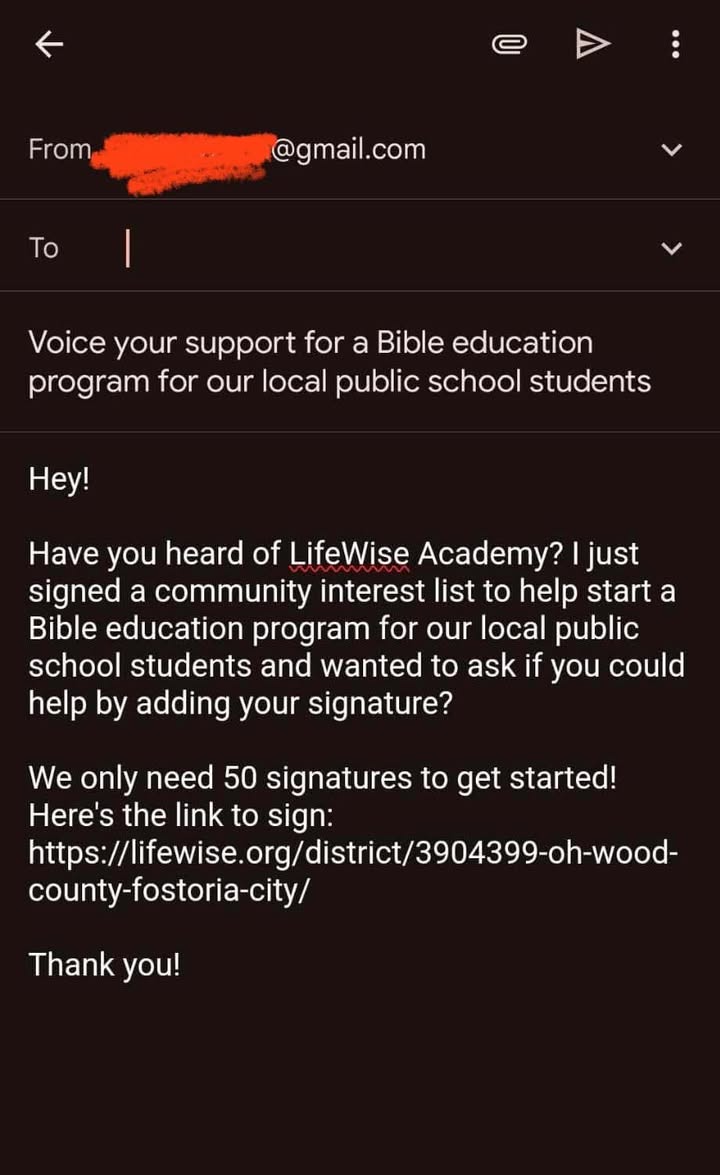Open the three-dot overflow menu
The width and height of the screenshot is (720, 1175).
675,44
